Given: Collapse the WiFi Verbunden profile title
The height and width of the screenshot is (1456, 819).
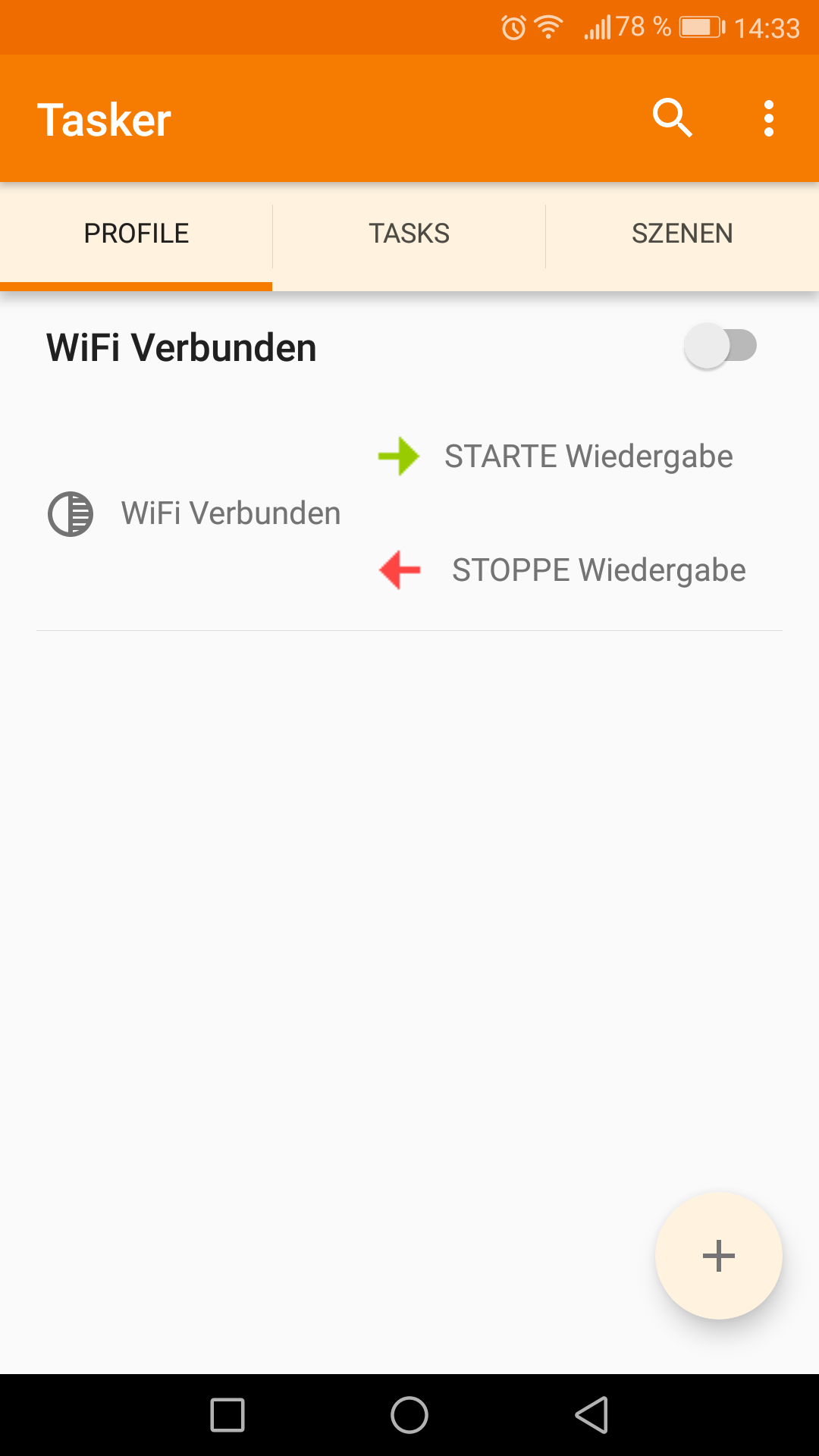Looking at the screenshot, I should 181,348.
